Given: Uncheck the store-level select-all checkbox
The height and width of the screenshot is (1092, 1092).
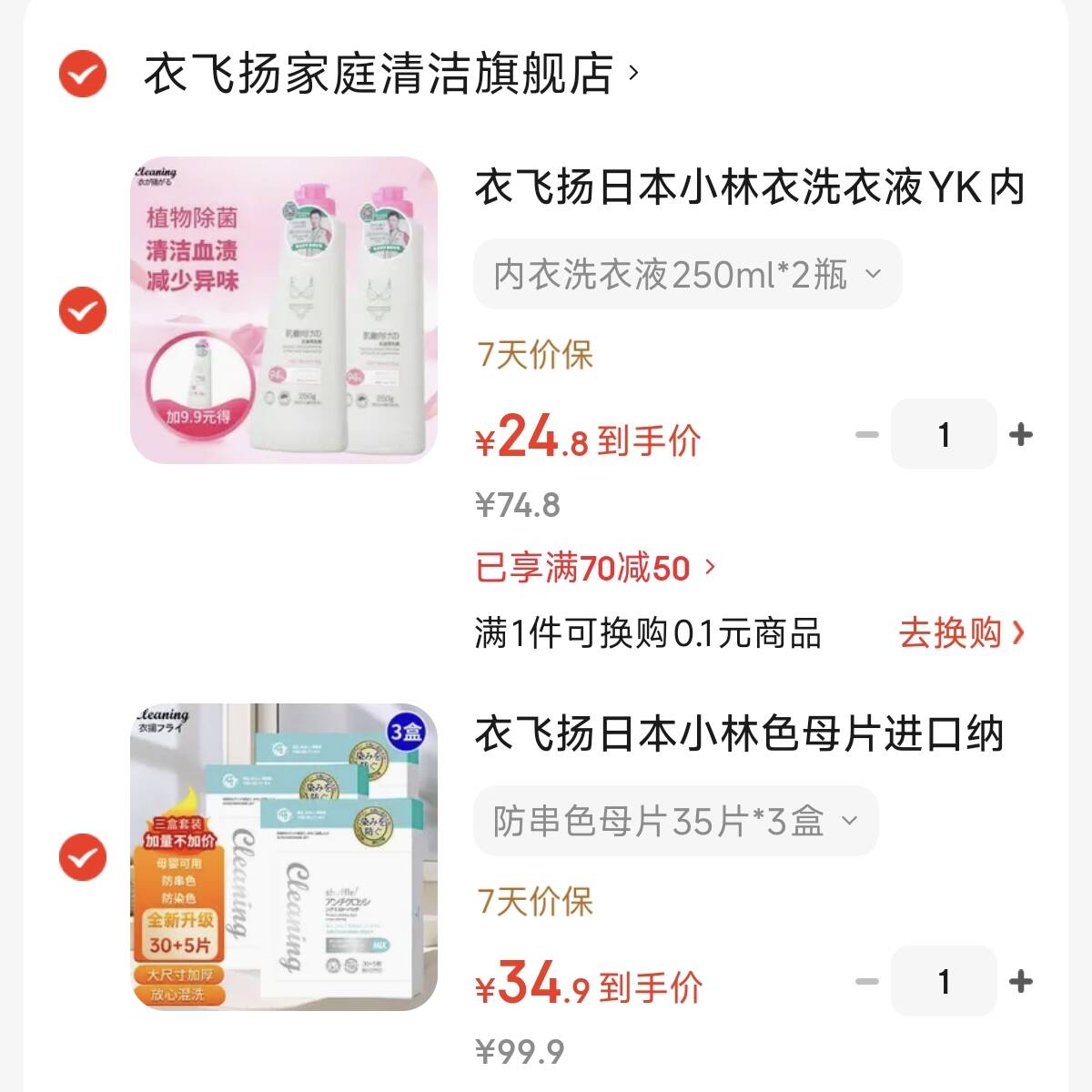Looking at the screenshot, I should [83, 74].
